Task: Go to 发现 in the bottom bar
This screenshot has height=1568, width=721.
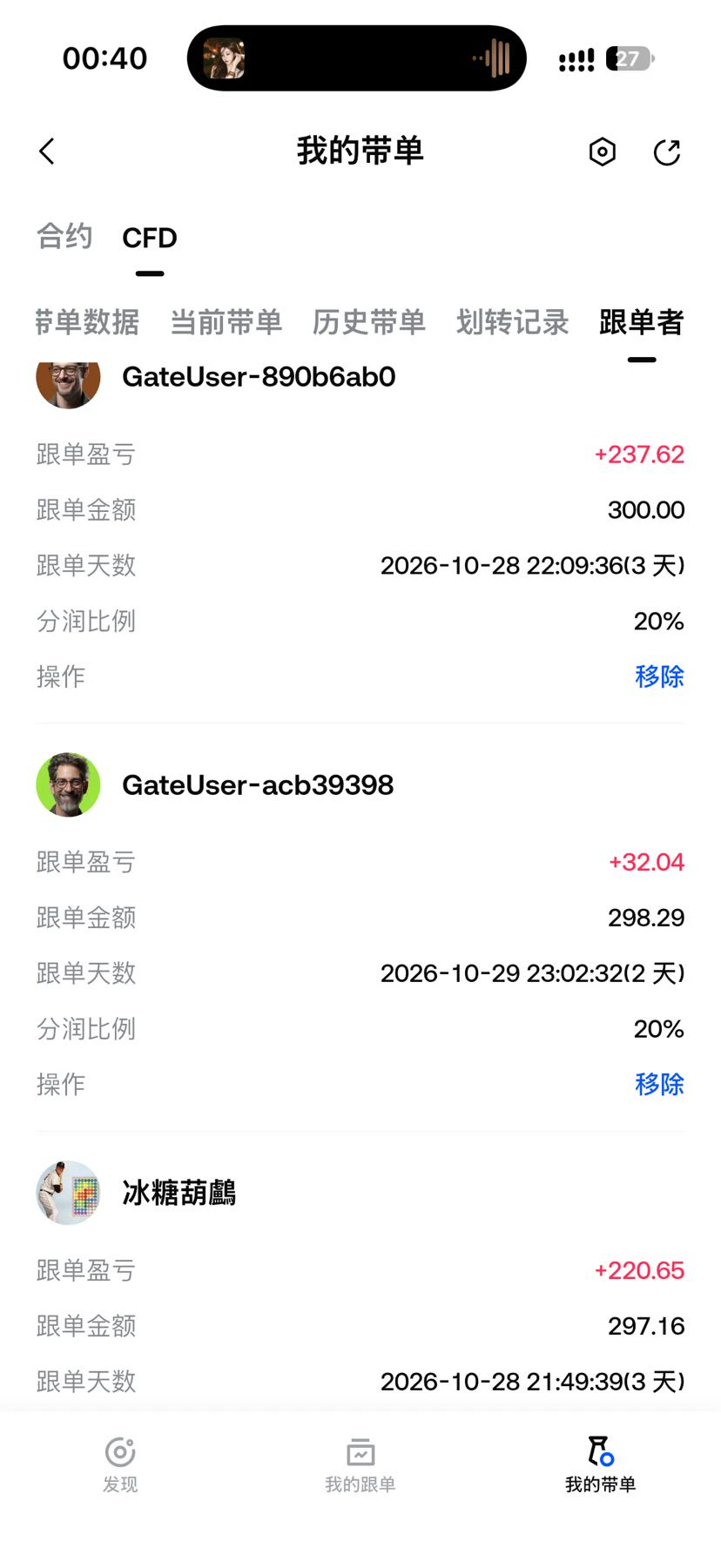Action: click(120, 1464)
